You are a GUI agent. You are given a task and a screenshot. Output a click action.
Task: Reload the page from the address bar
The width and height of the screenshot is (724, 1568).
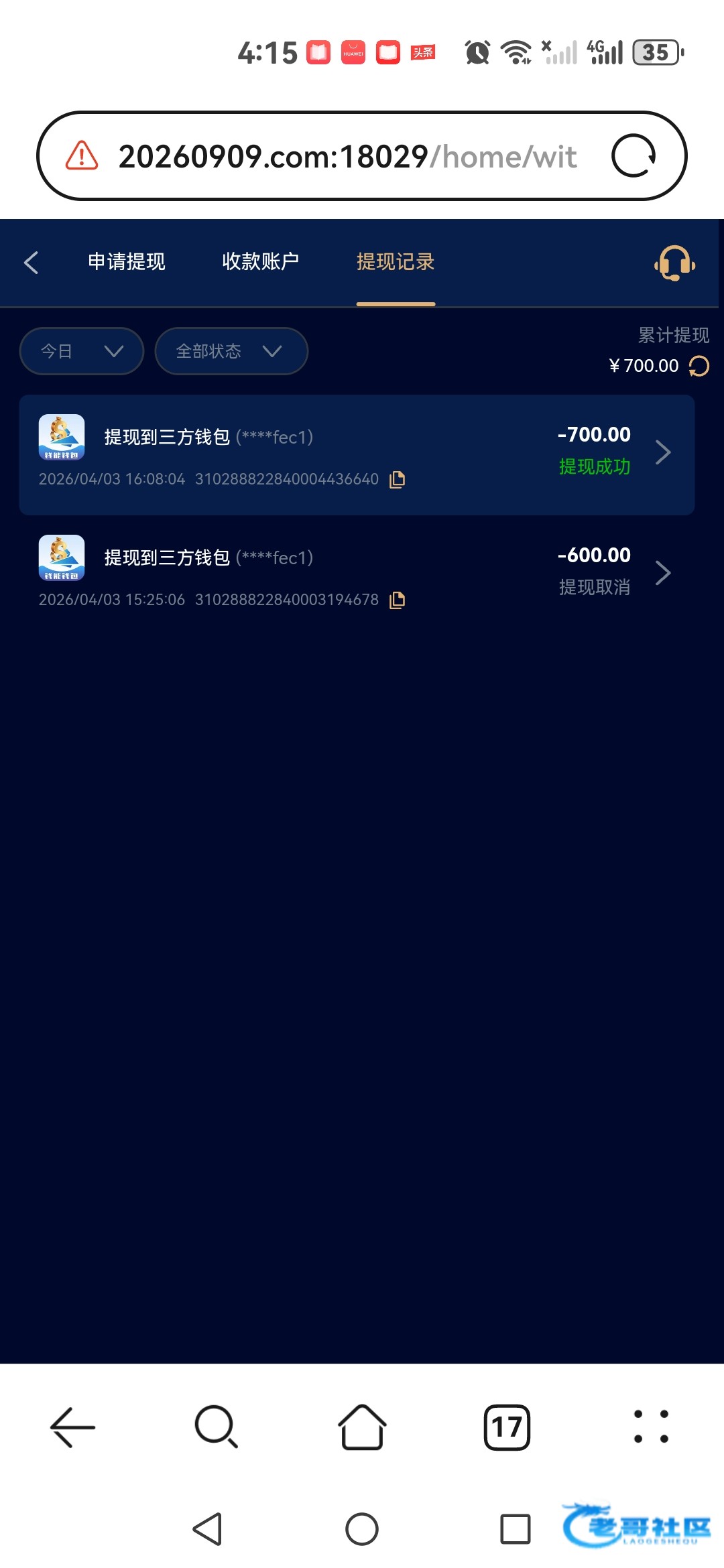(x=633, y=156)
